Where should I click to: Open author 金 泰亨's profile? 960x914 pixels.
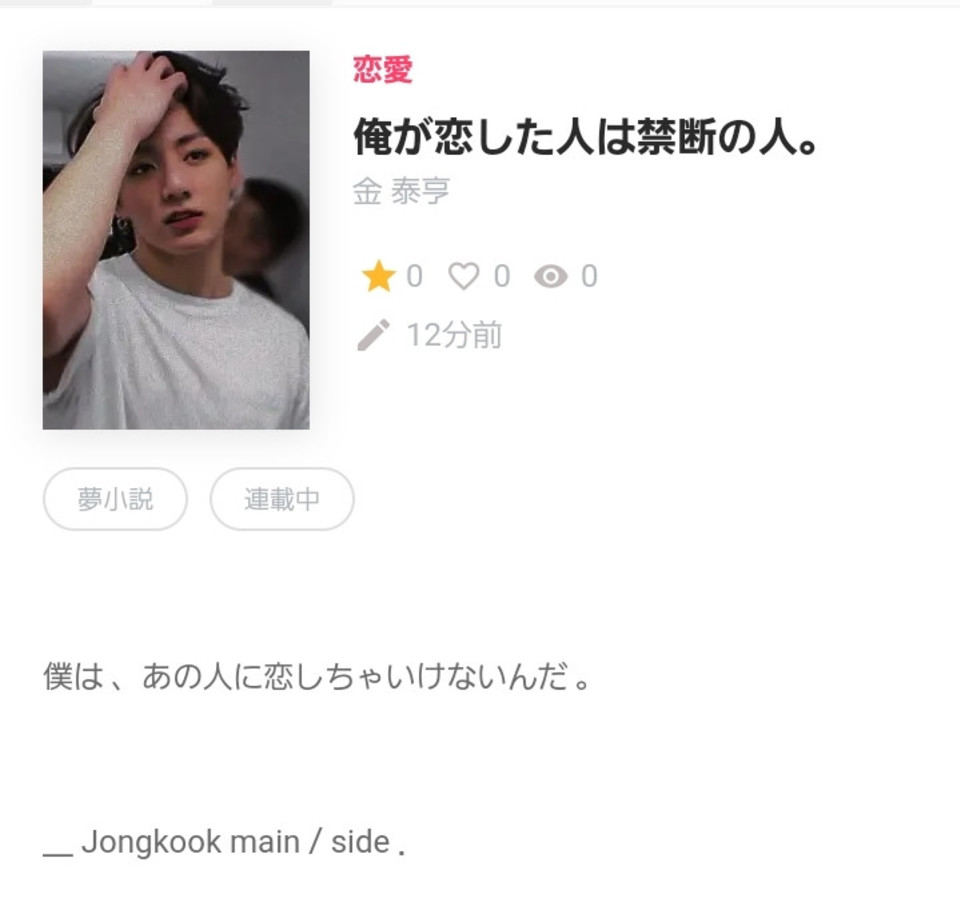(401, 191)
